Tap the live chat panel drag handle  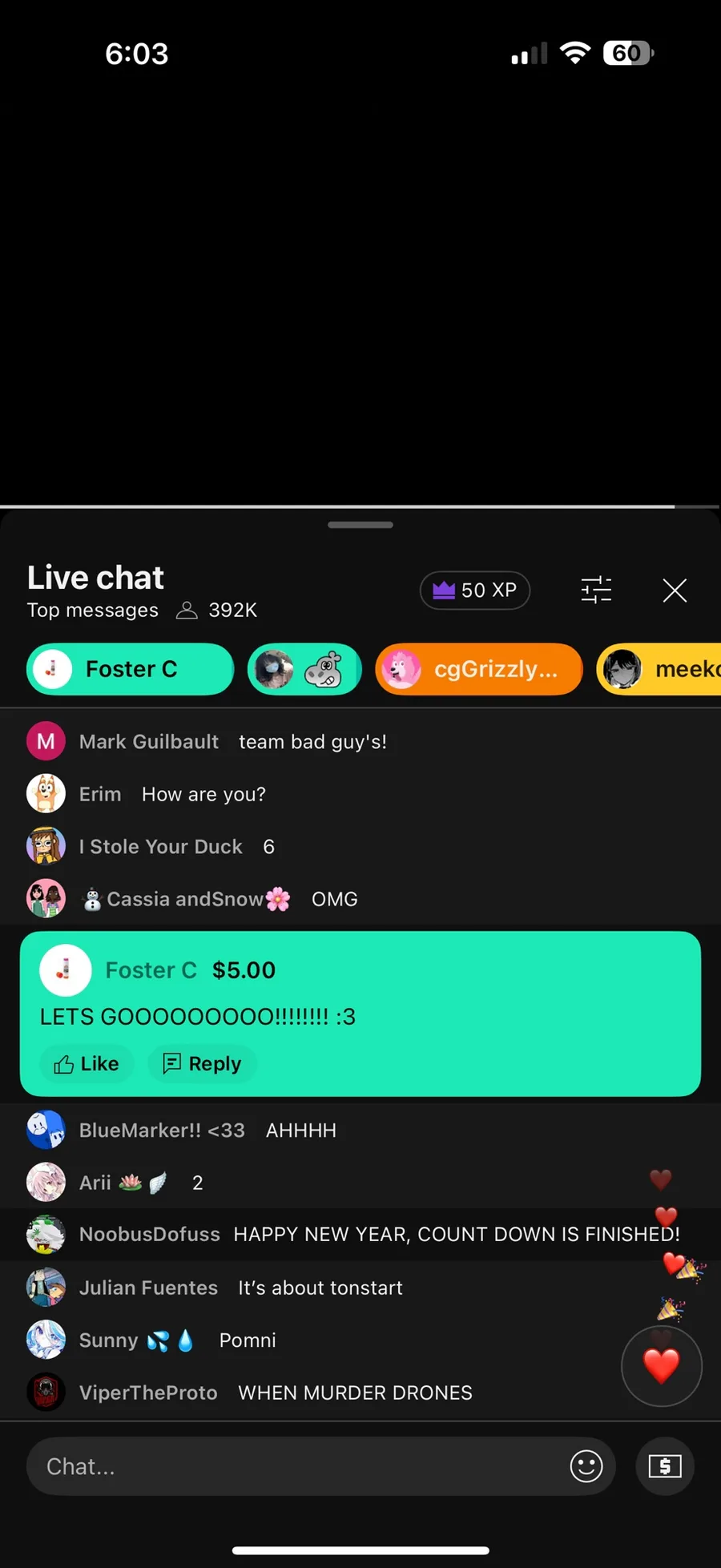(360, 525)
